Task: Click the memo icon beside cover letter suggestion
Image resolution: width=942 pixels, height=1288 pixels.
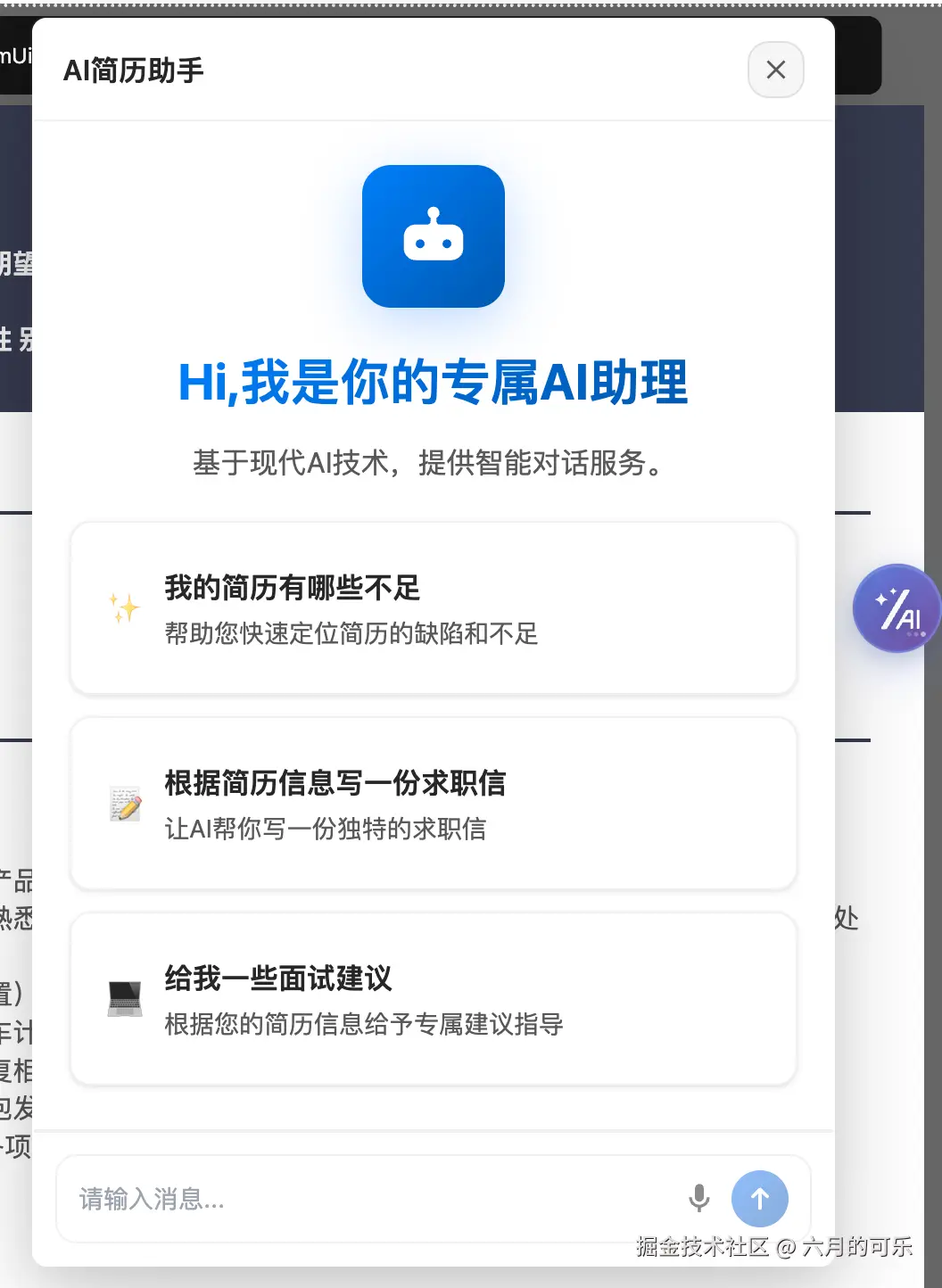Action: [125, 803]
